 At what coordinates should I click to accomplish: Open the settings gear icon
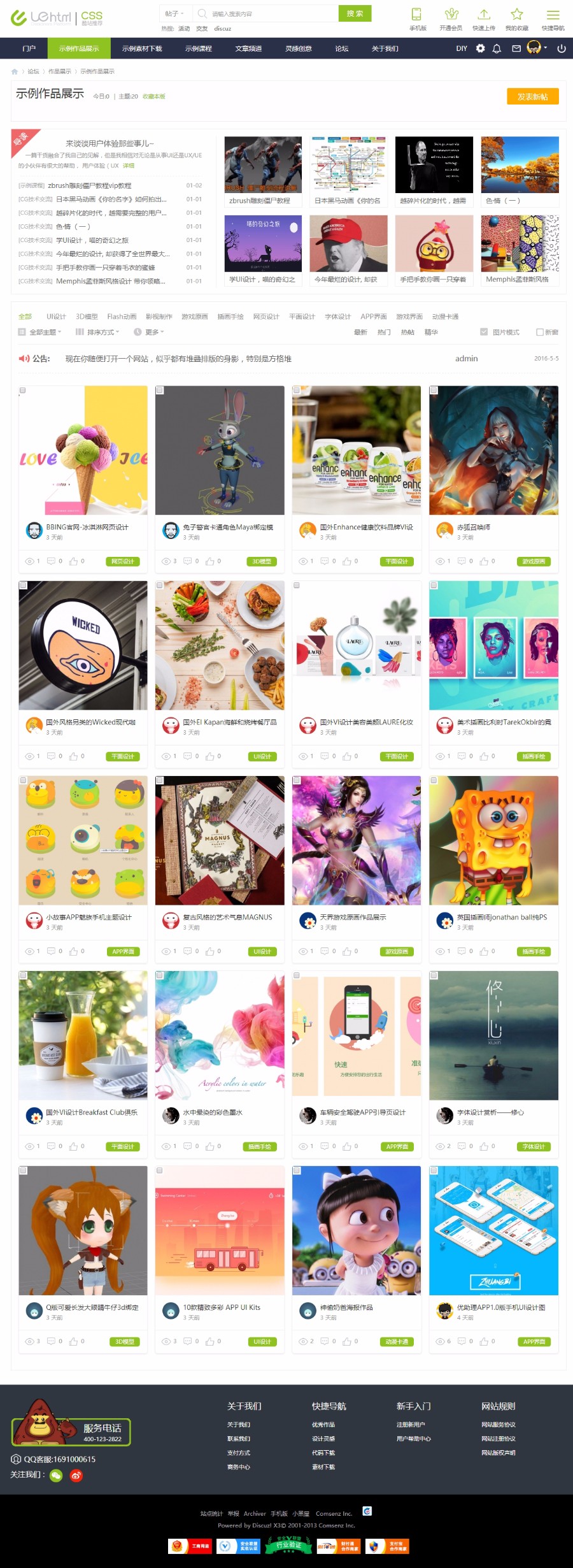click(x=481, y=48)
